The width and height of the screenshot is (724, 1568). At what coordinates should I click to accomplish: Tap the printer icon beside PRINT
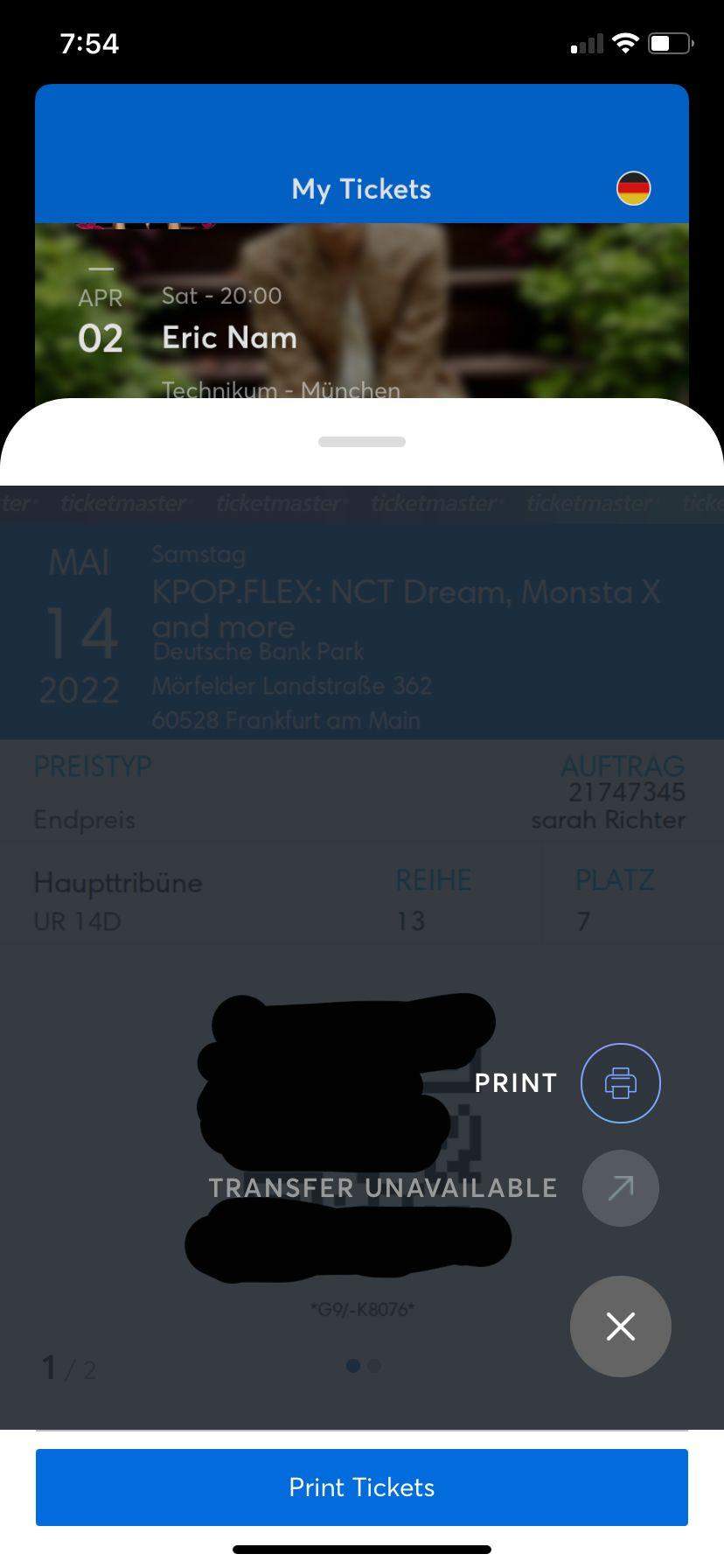[x=621, y=1082]
